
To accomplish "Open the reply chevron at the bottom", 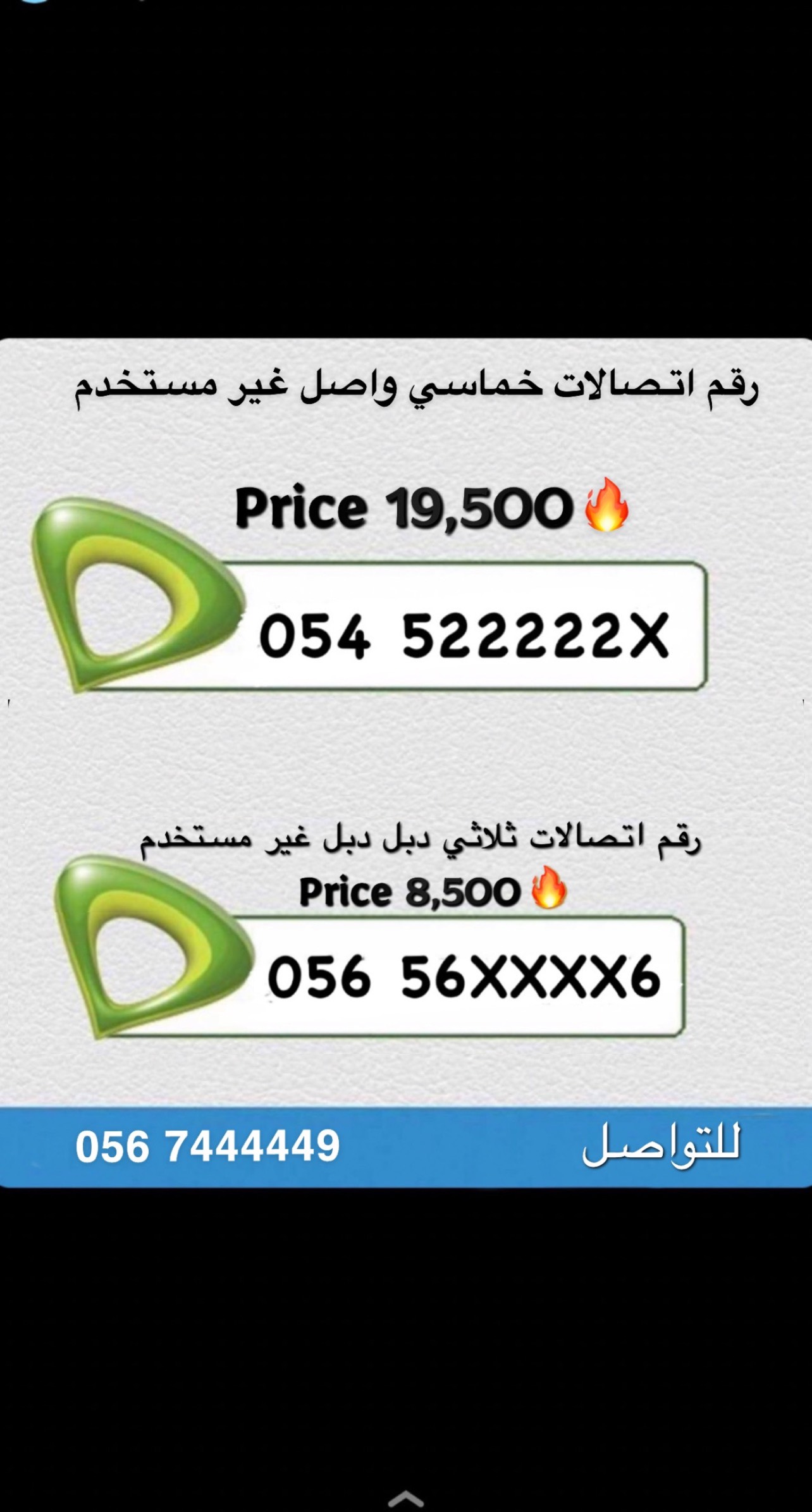I will 405,1498.
